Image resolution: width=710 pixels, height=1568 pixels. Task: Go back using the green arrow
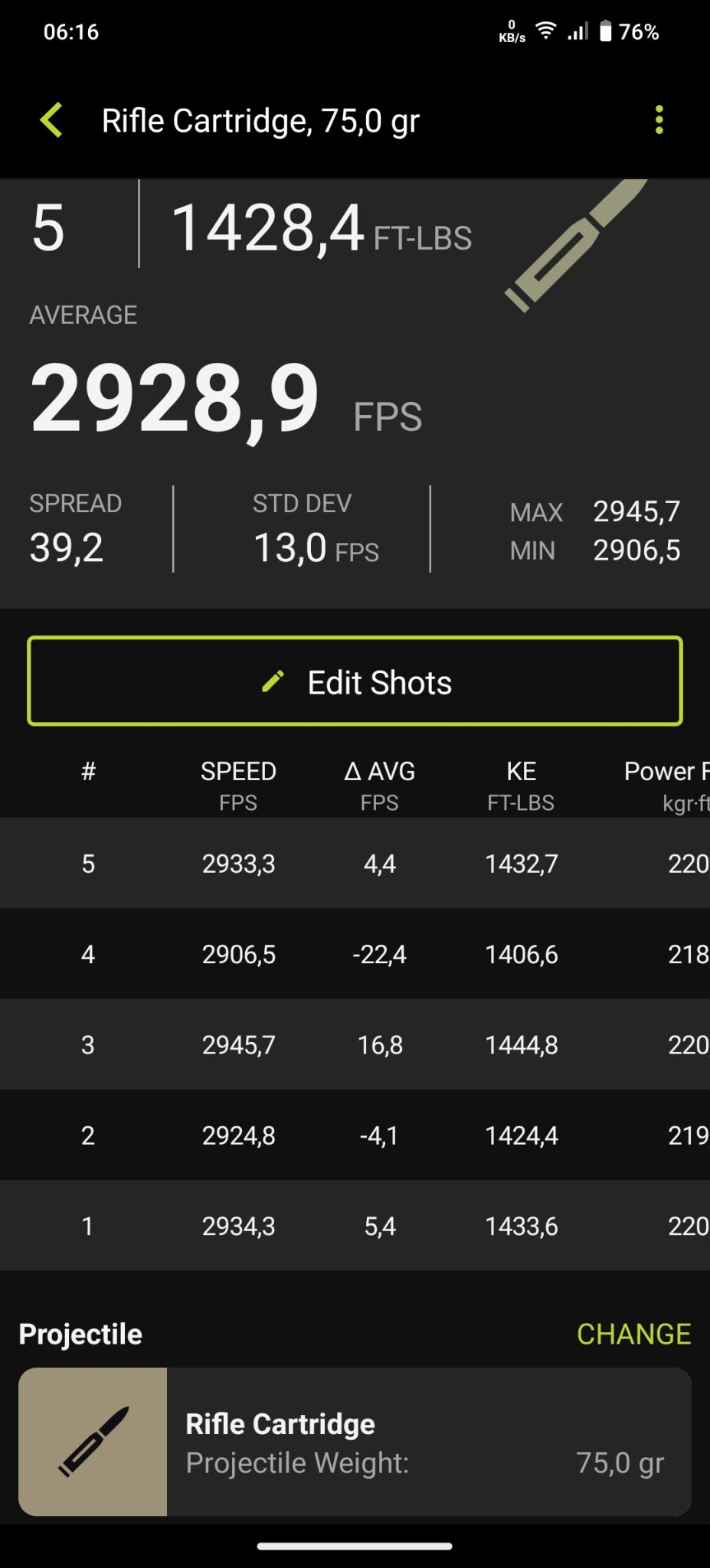[51, 121]
